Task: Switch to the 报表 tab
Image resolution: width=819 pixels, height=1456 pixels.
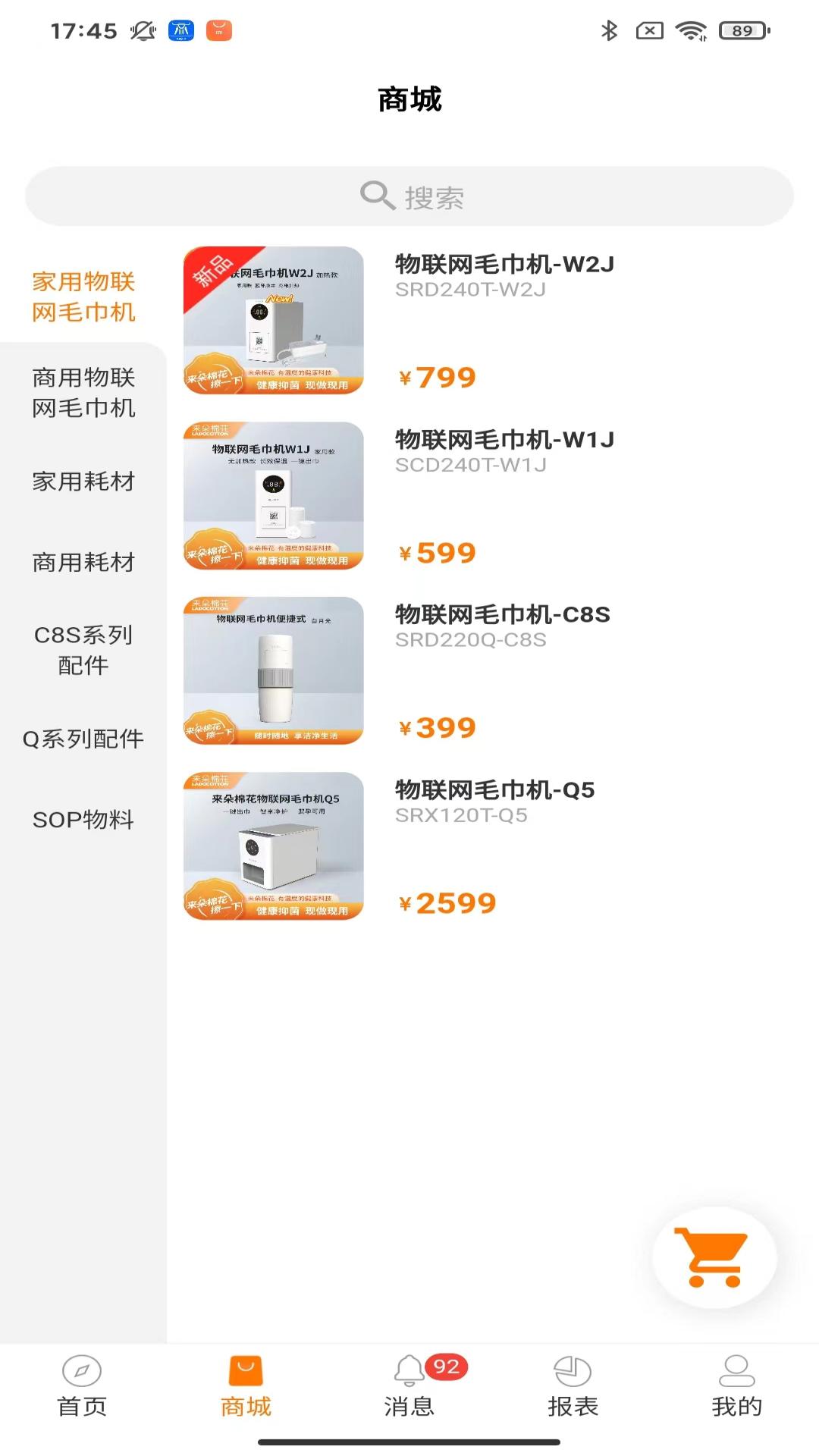Action: pos(573,1386)
